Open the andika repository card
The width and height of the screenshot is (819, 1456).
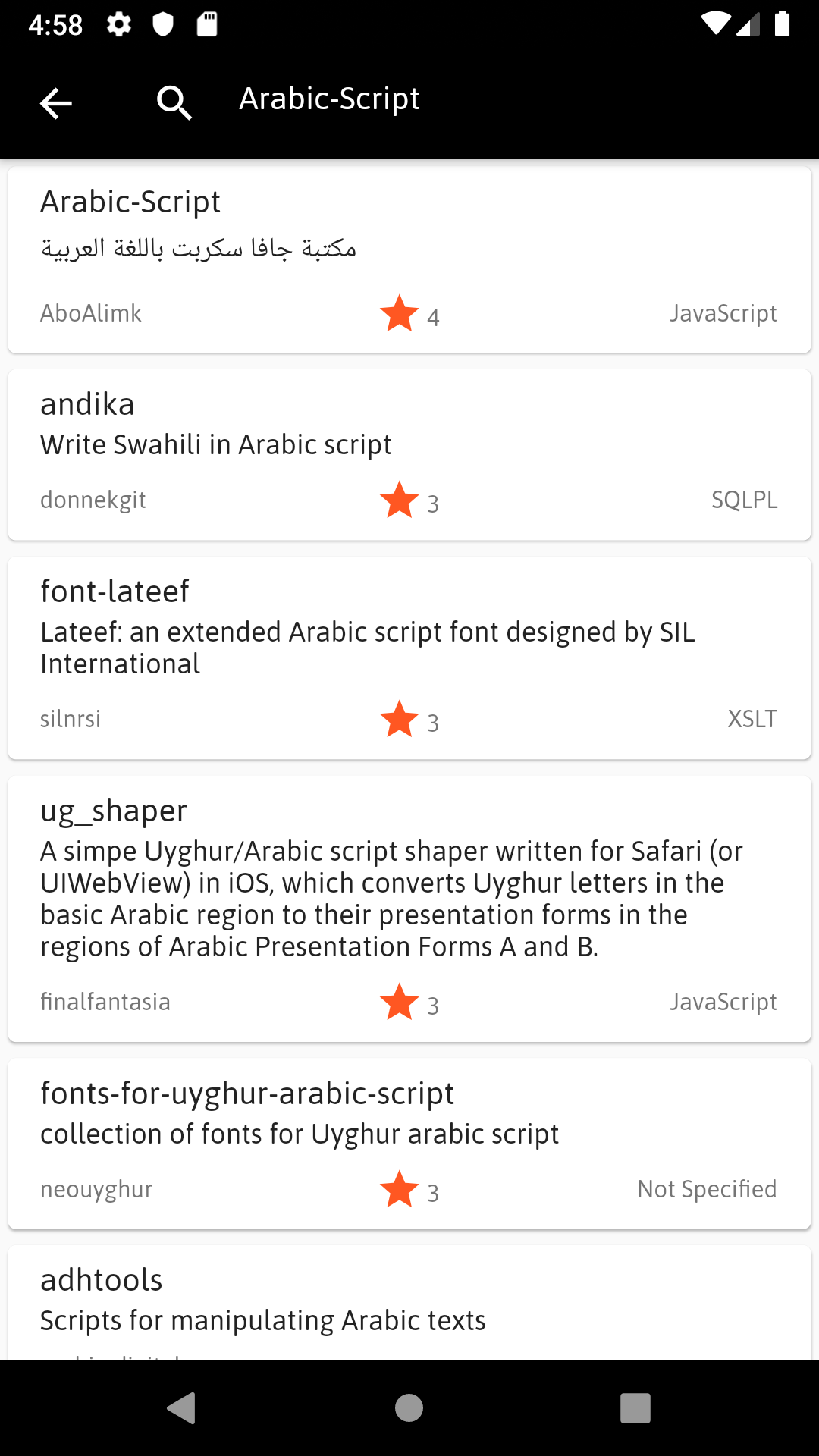(x=409, y=455)
